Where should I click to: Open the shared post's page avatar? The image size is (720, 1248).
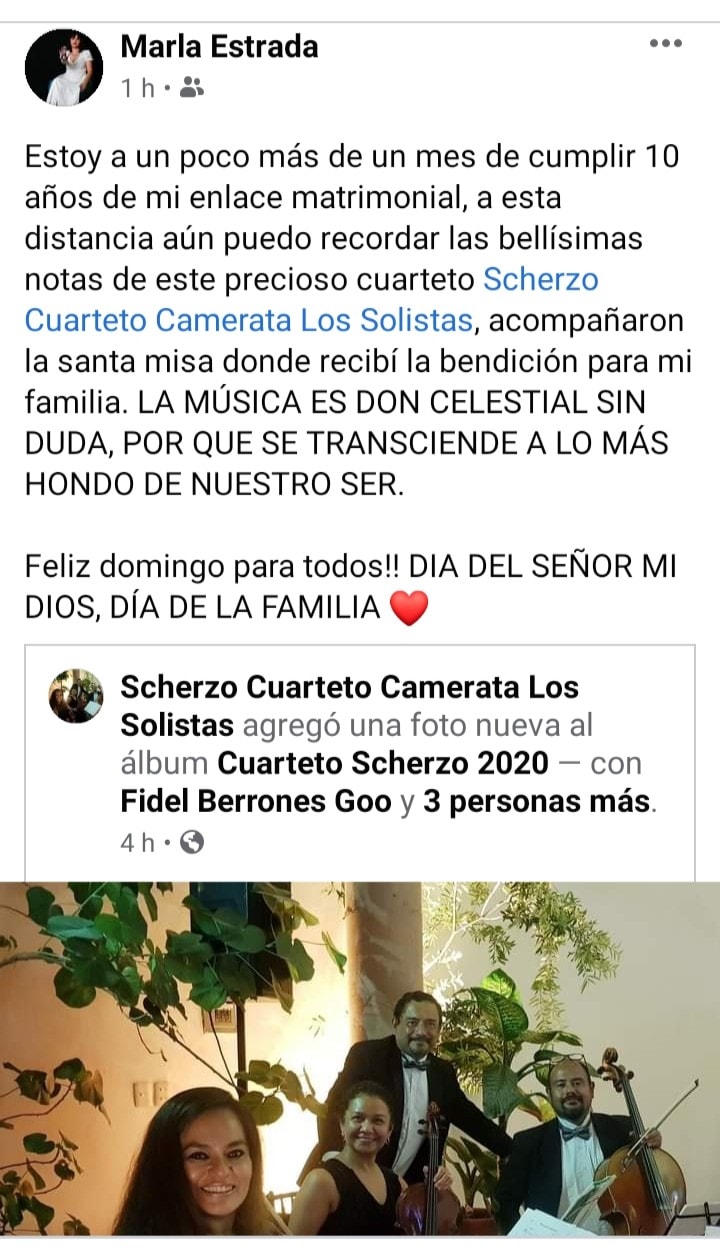pos(76,696)
